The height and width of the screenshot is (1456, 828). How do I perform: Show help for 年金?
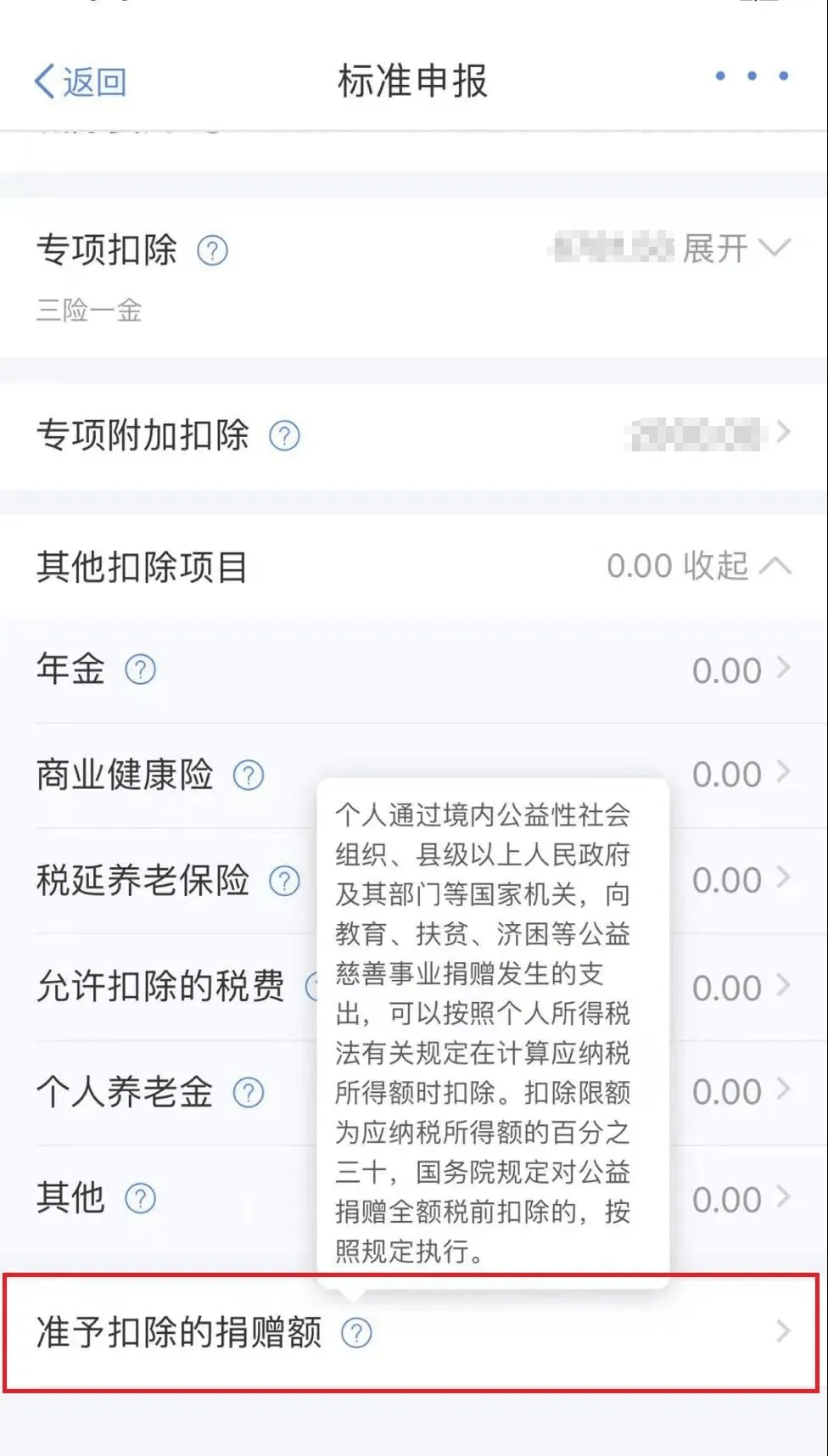click(x=140, y=669)
